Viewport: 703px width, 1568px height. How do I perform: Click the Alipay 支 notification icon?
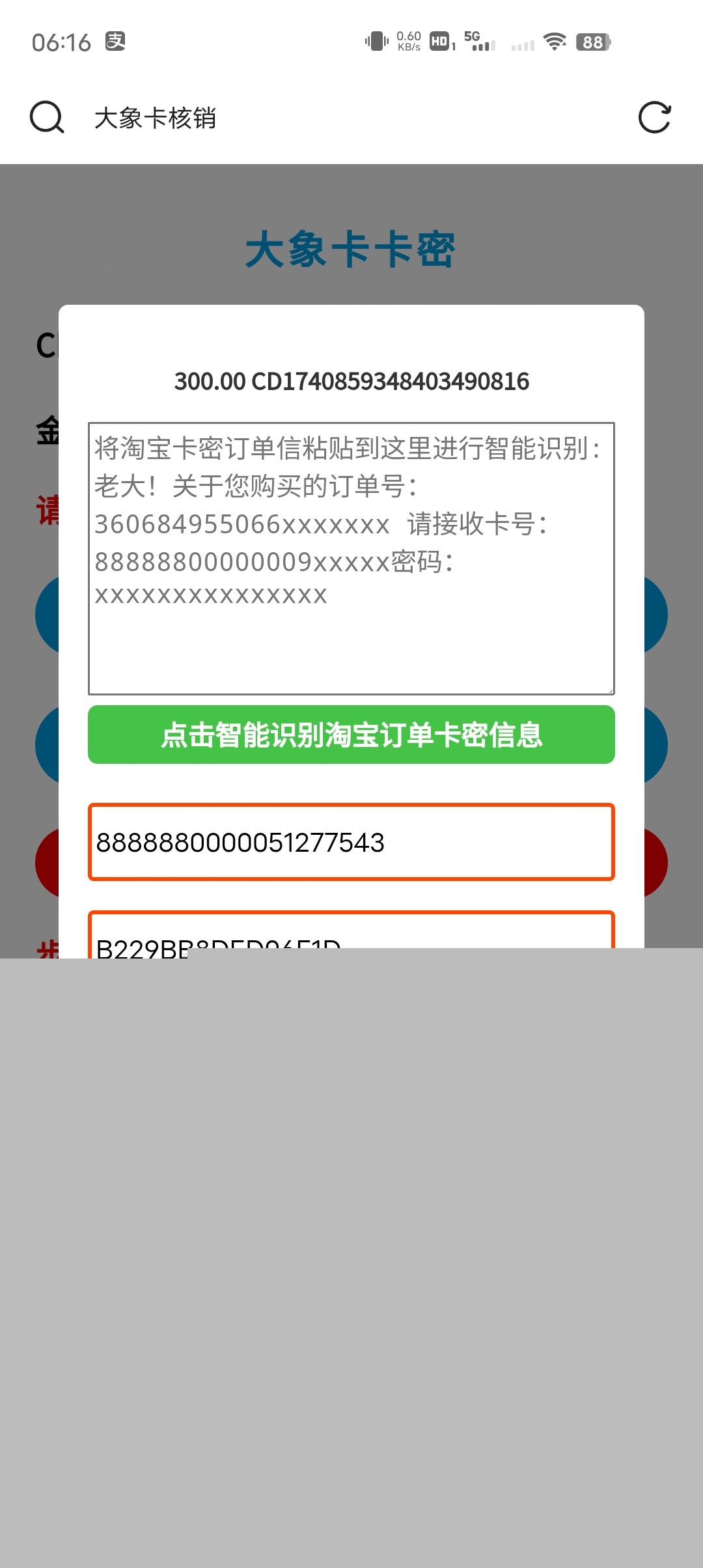click(116, 42)
